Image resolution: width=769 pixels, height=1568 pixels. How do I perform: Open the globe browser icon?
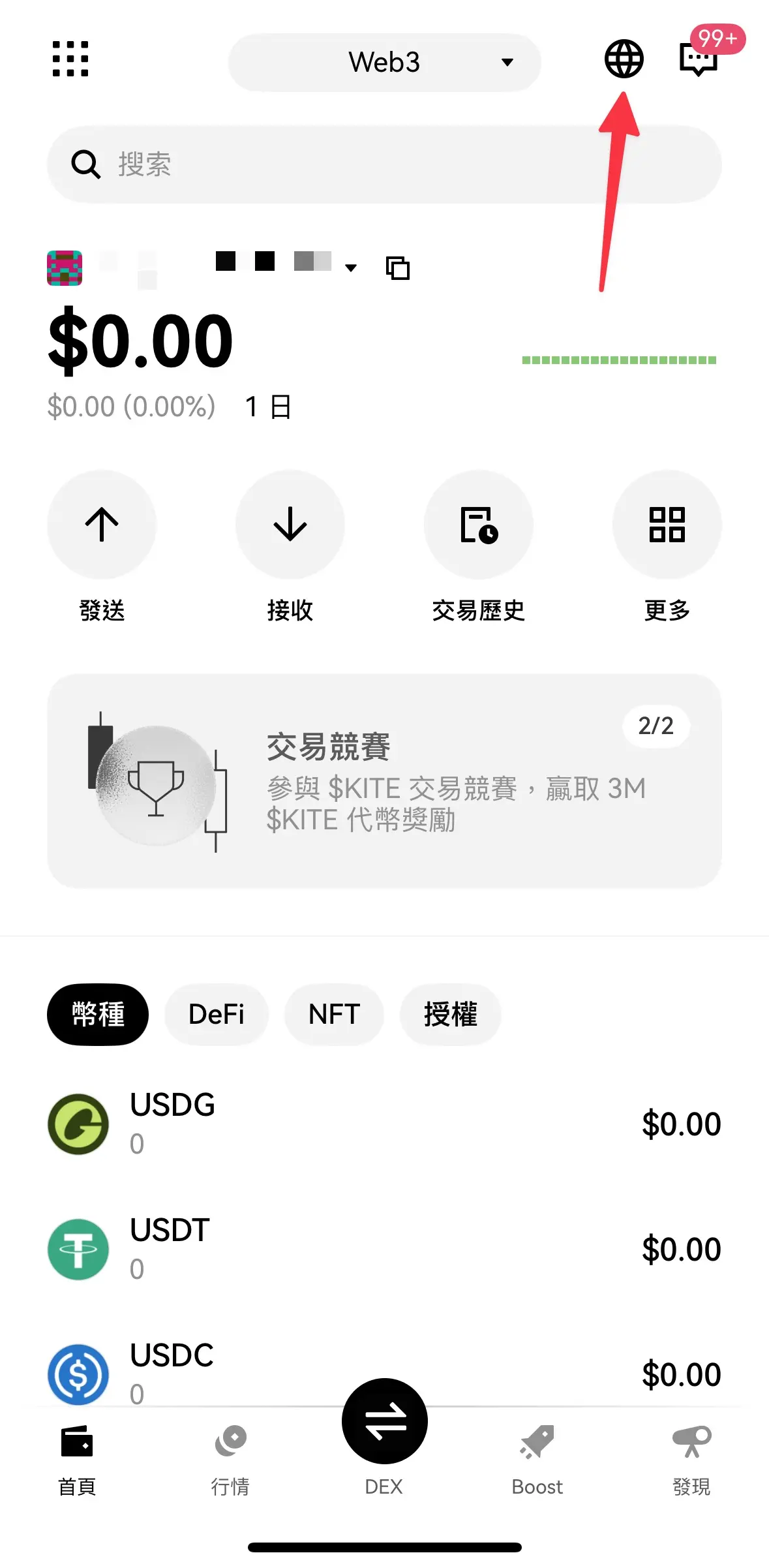click(x=624, y=60)
